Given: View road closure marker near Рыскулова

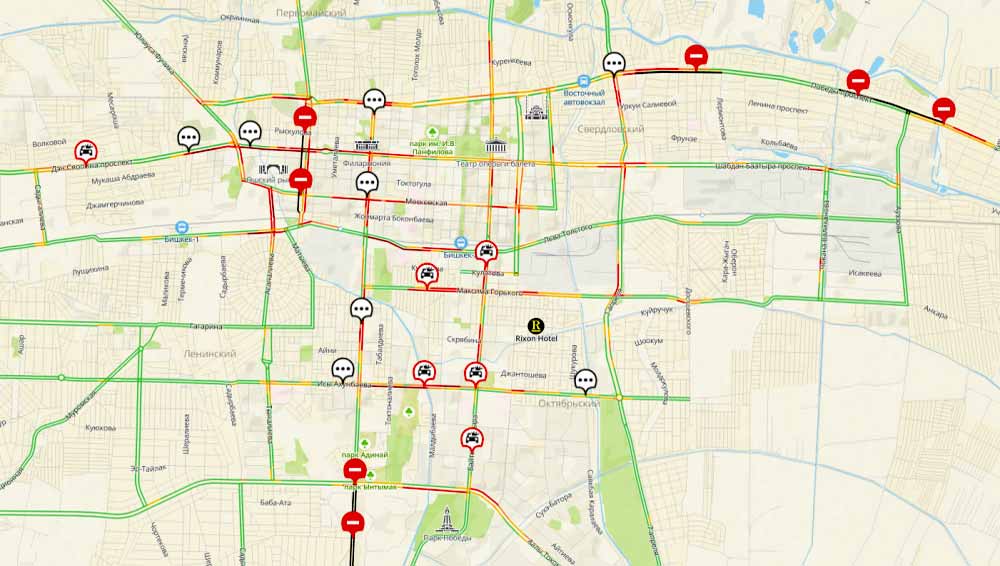Looking at the screenshot, I should coord(305,117).
